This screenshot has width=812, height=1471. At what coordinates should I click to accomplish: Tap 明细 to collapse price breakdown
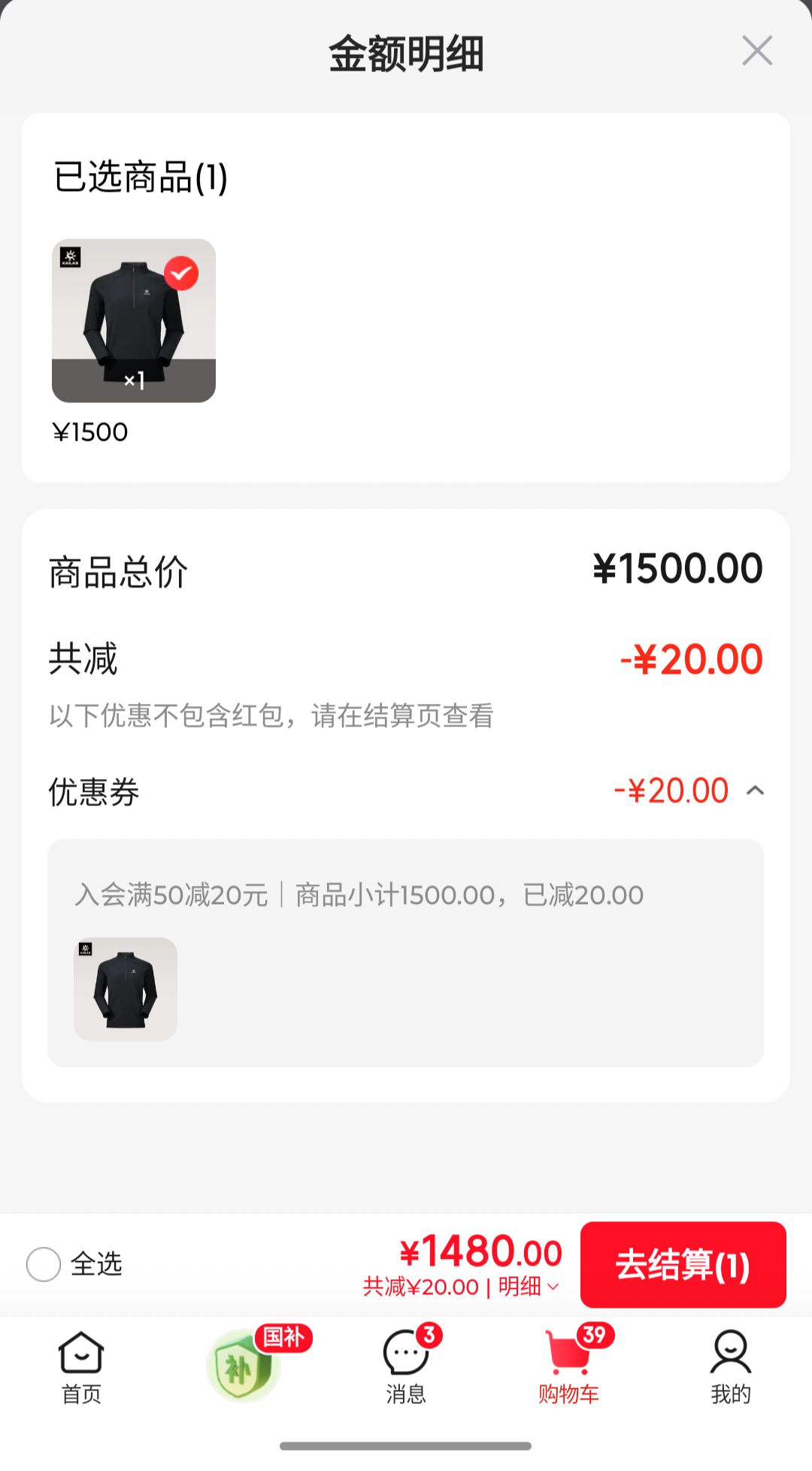[529, 1287]
